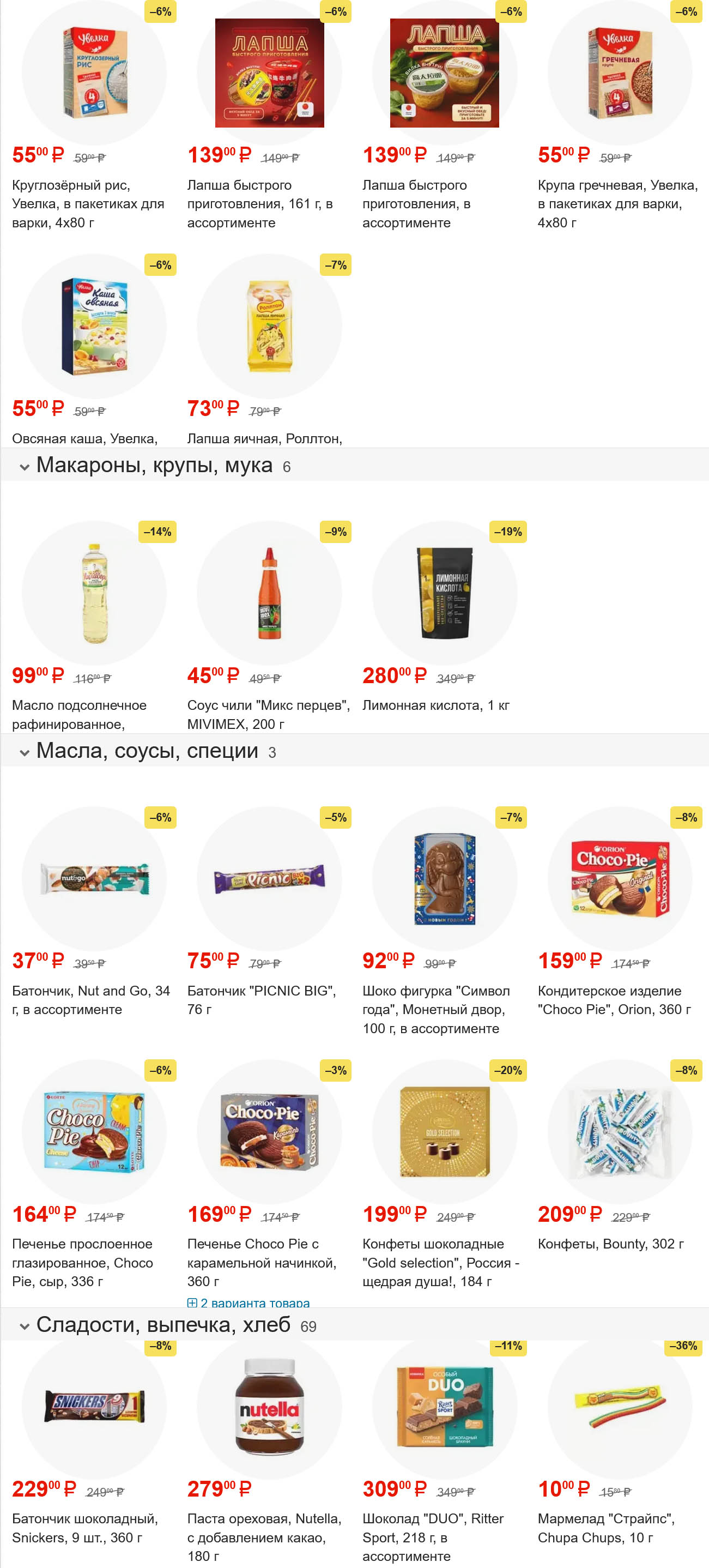Collapse the Сладости, выпечка, хлеб section
The image size is (709, 1568).
pyautogui.click(x=25, y=1326)
